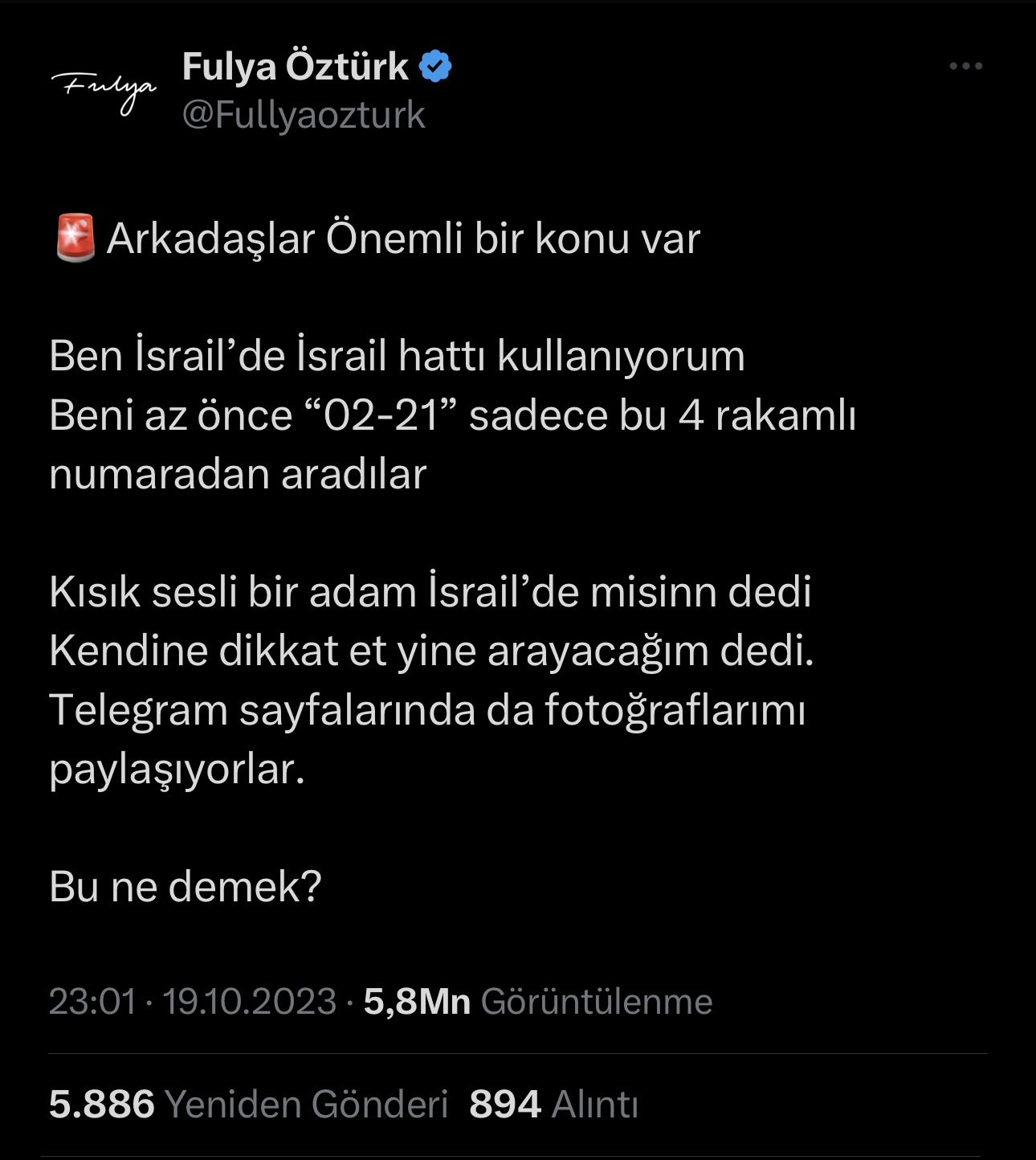Open the tweet's three-dot overflow menu
This screenshot has width=1036, height=1160.
pos(965,67)
